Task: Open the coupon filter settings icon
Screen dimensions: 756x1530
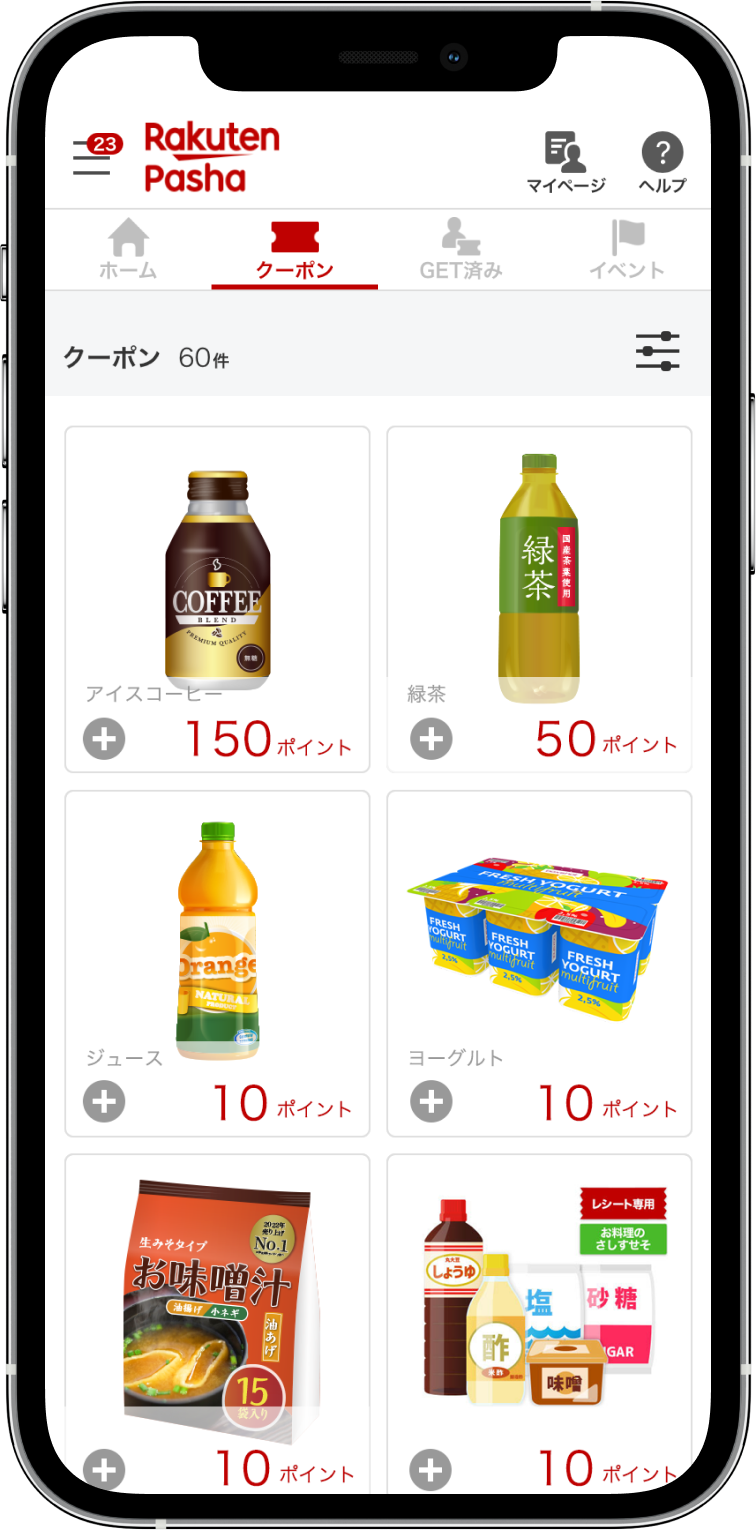Action: pos(658,351)
